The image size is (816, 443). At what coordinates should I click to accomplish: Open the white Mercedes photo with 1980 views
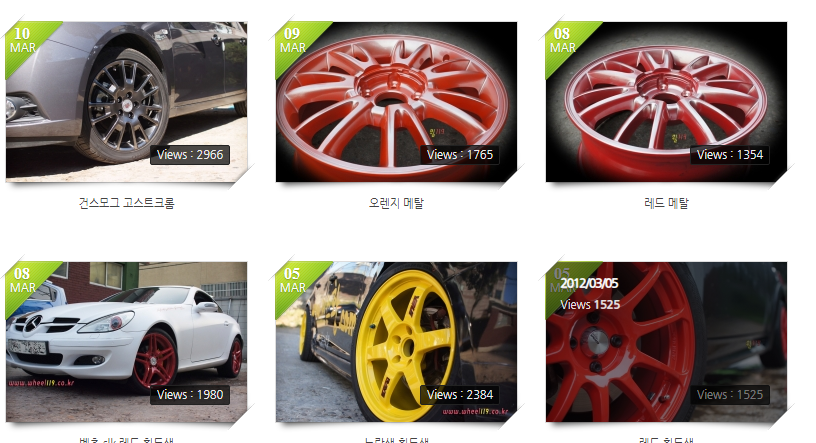click(x=126, y=342)
